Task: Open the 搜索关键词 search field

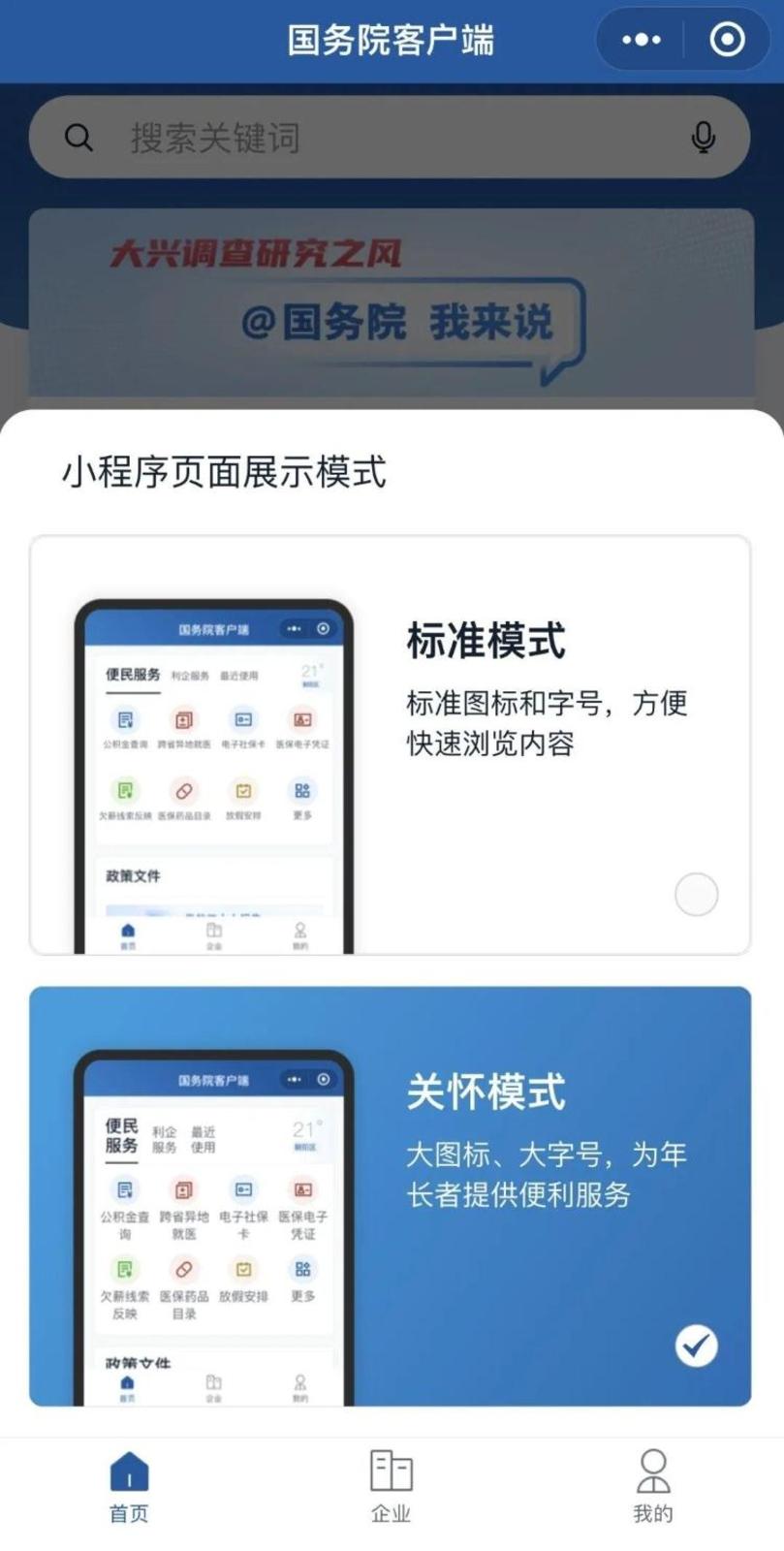Action: click(368, 138)
